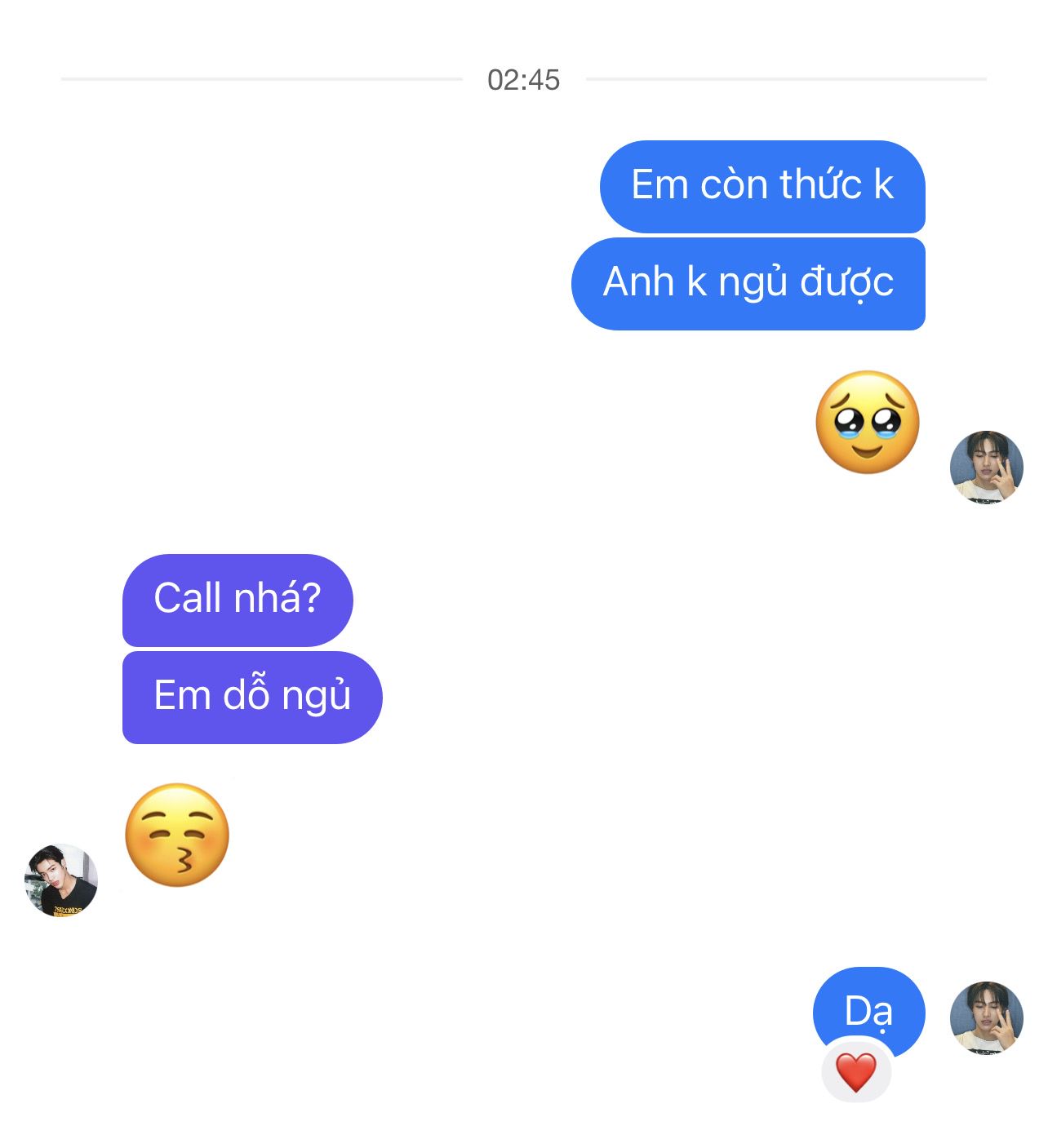The width and height of the screenshot is (1048, 1148).
Task: Open profile picture next to "Dạ" message
Action: coord(986,1017)
